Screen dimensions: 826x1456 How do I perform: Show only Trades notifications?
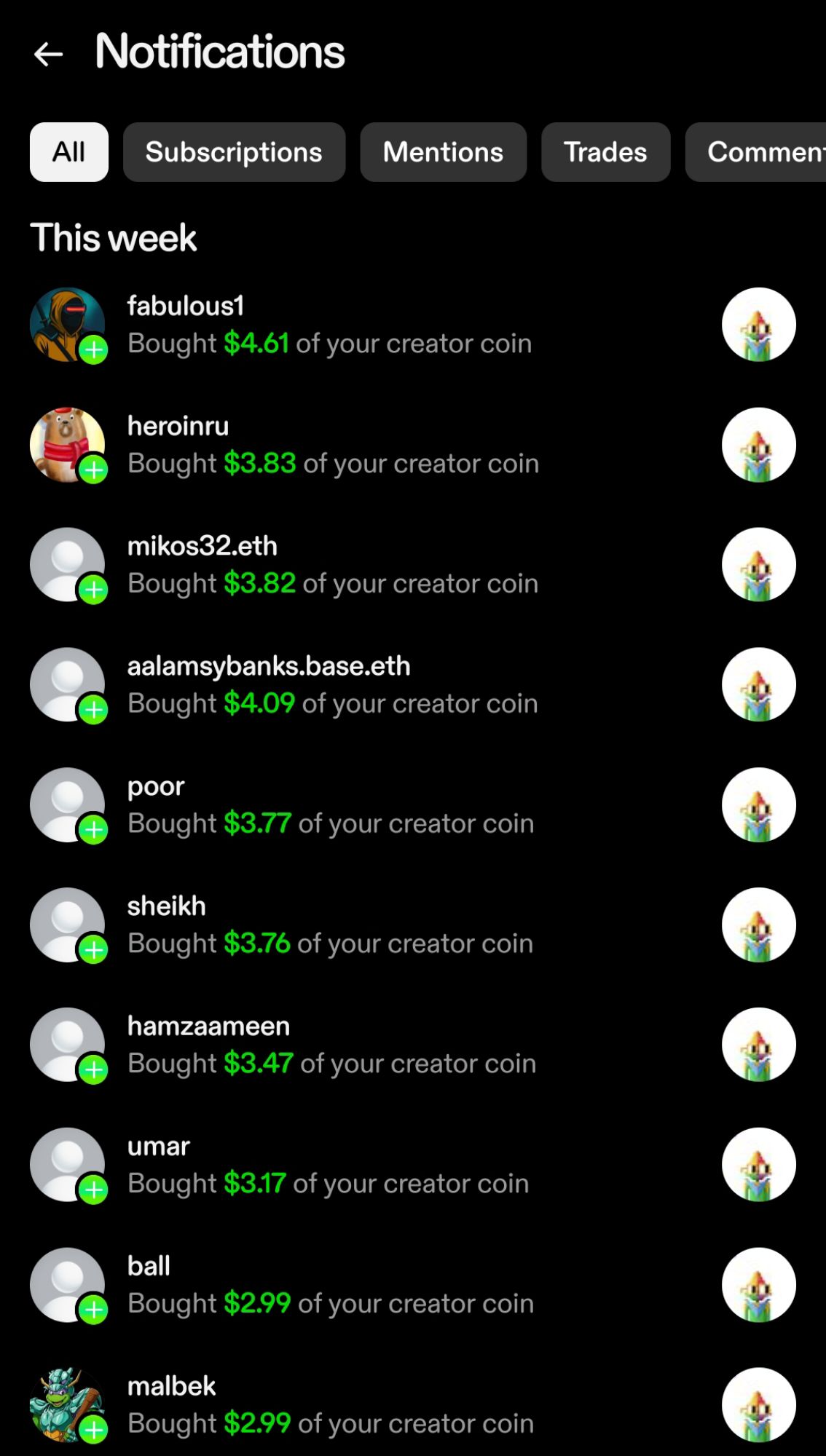tap(605, 152)
